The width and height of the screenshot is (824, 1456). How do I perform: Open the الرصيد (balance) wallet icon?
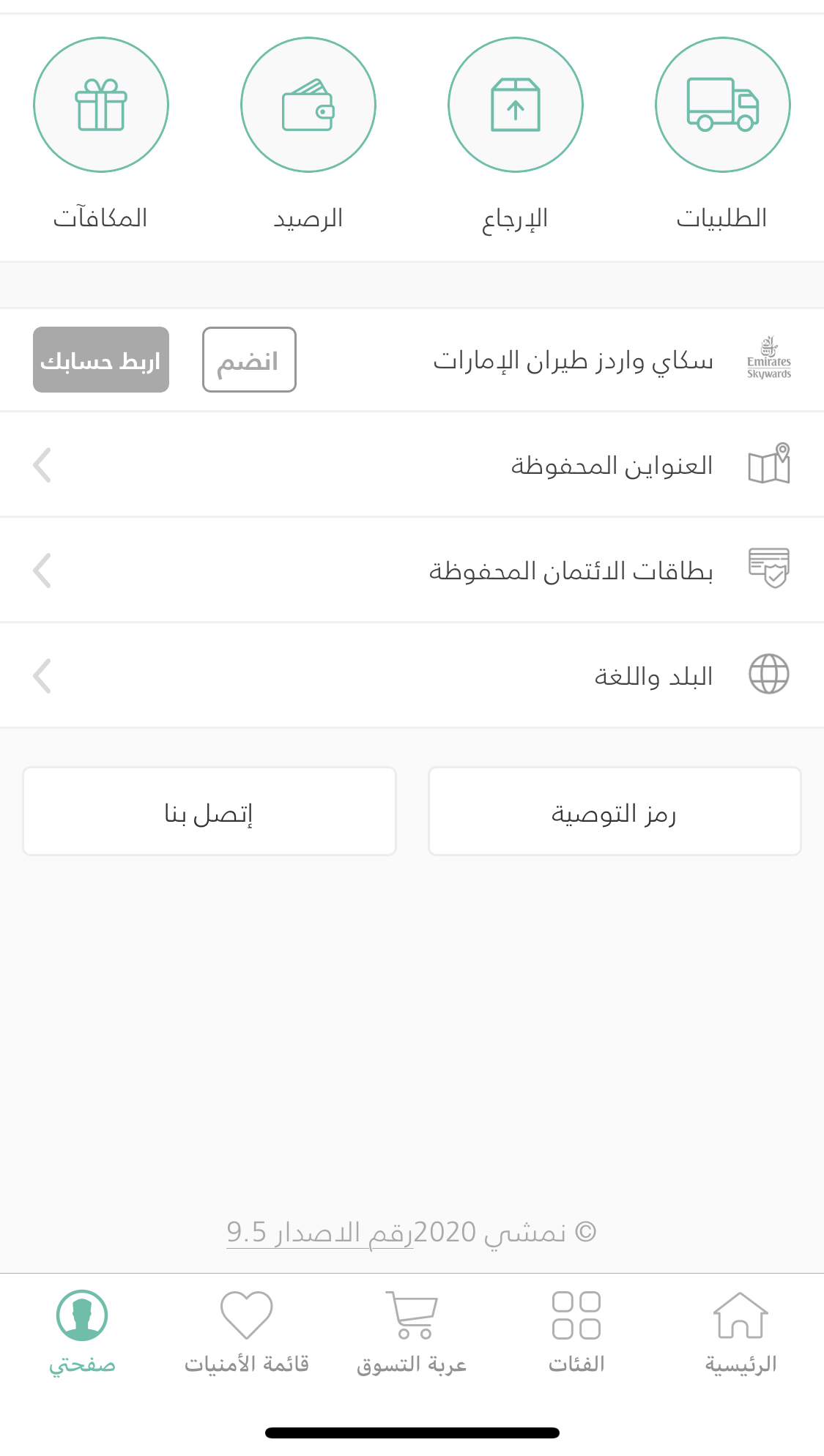(308, 105)
